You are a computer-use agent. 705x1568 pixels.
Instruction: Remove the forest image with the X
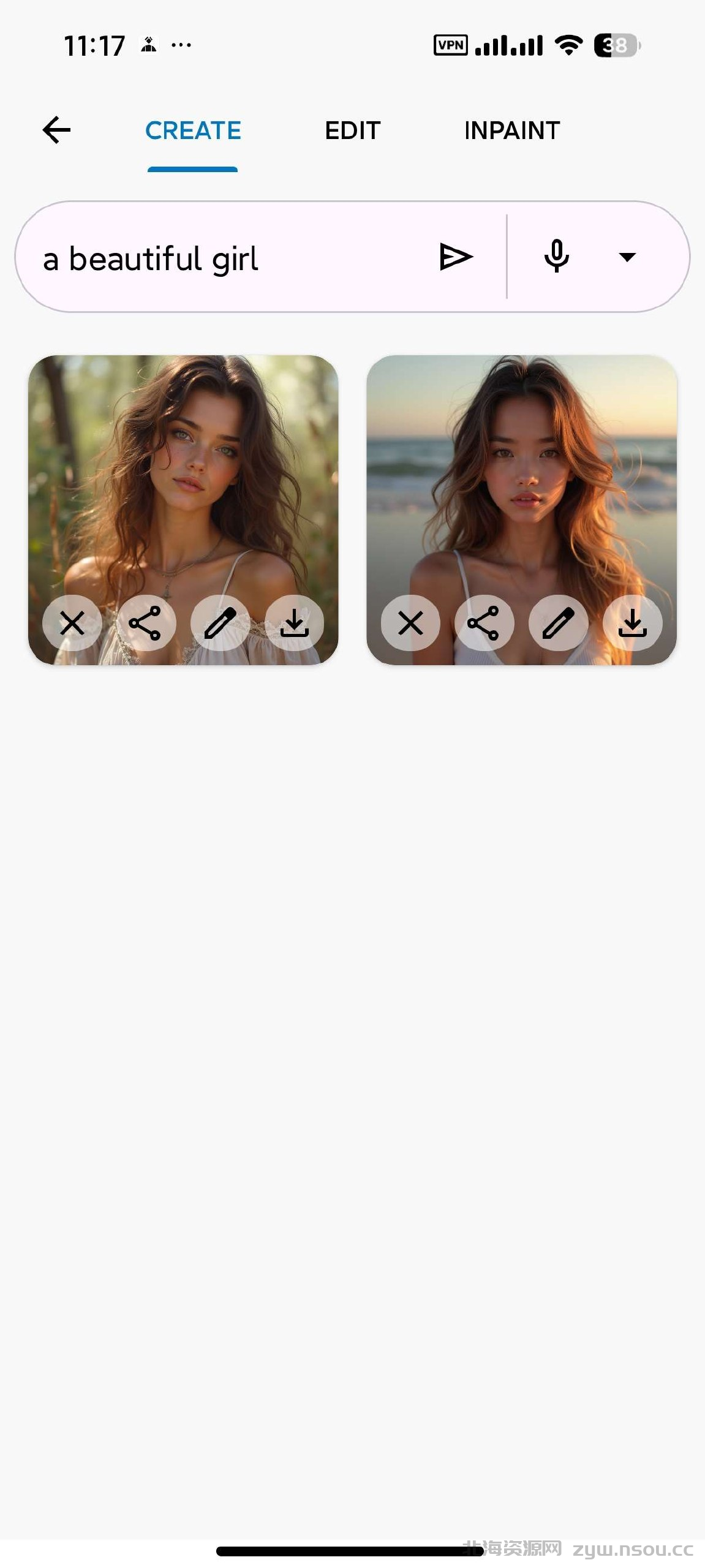click(x=72, y=624)
